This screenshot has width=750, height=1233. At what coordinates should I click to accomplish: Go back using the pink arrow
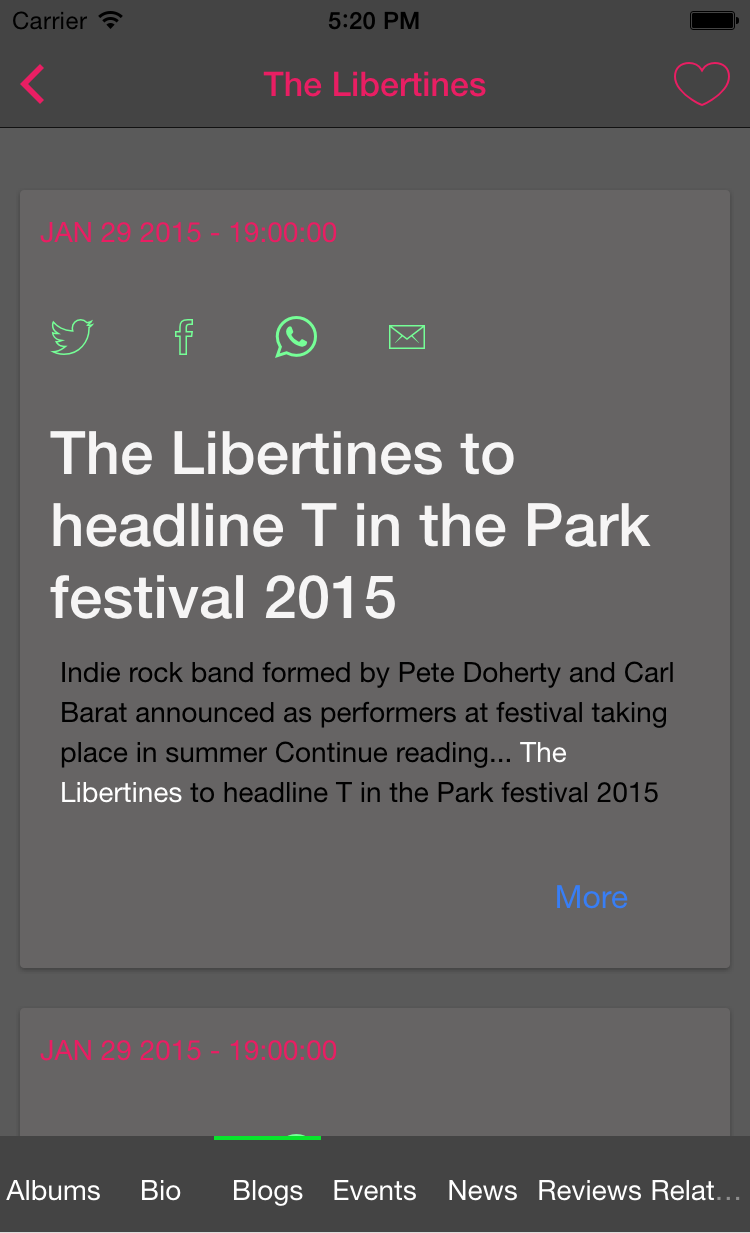pyautogui.click(x=33, y=85)
